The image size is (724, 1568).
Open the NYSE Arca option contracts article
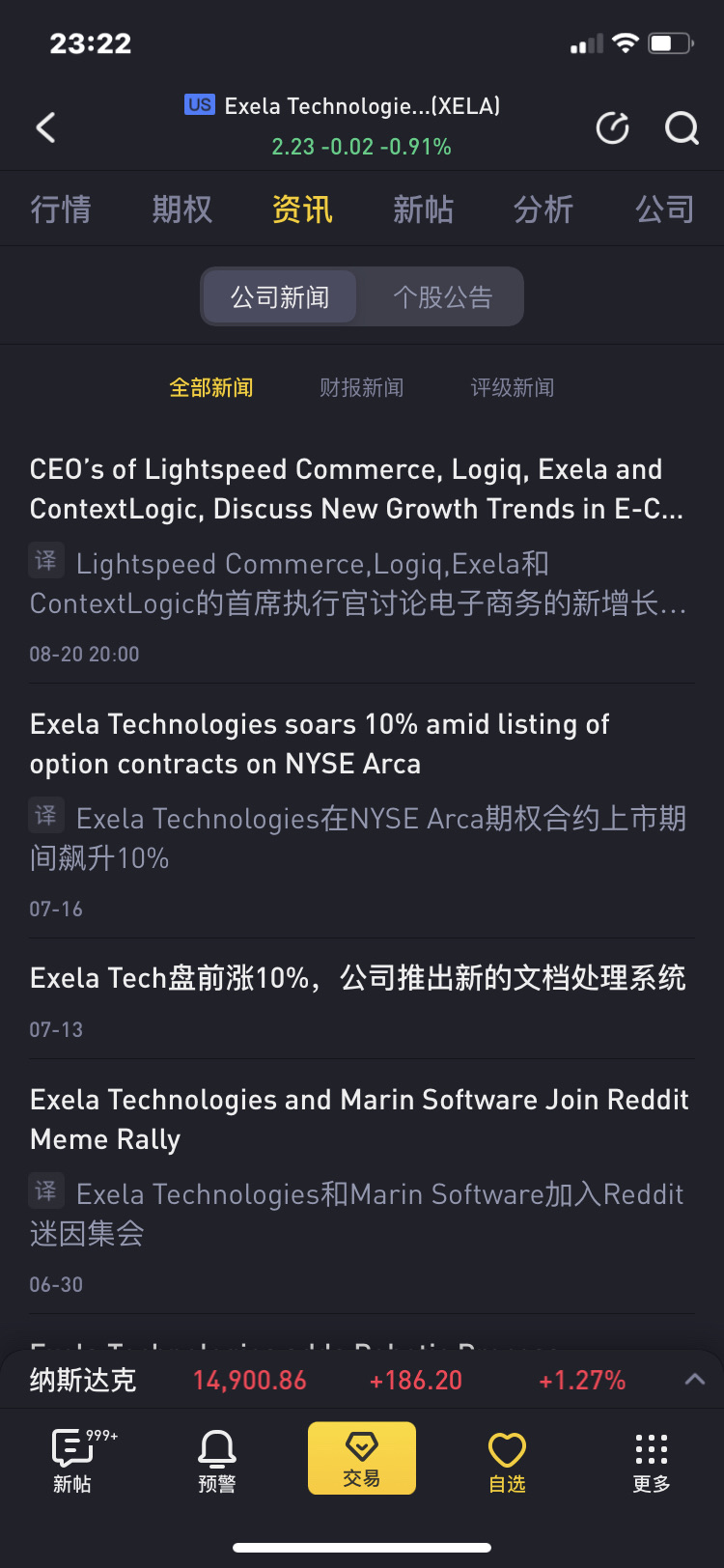pos(320,743)
